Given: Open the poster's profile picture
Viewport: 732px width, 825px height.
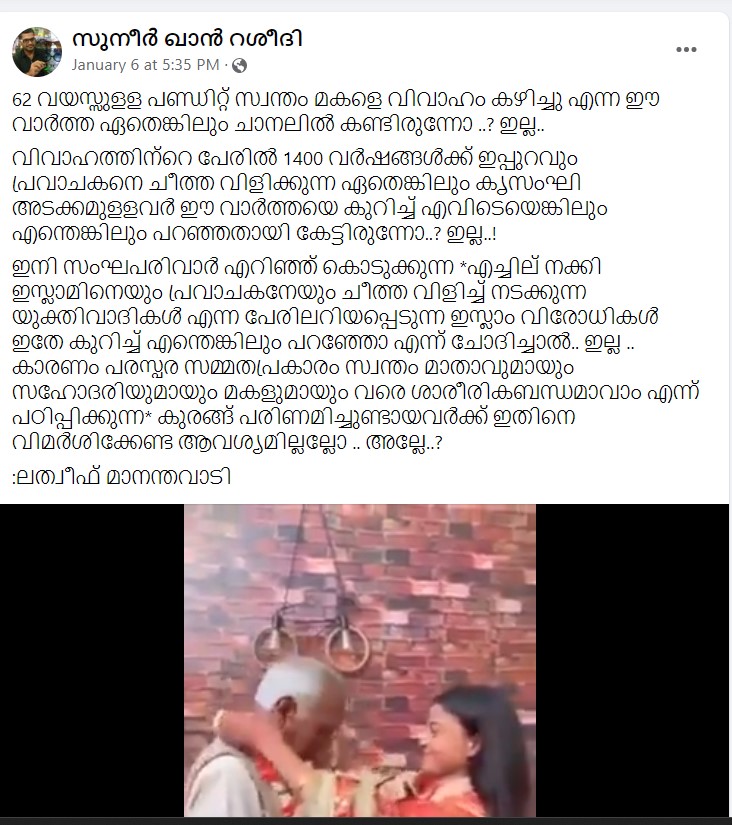Looking at the screenshot, I should pyautogui.click(x=37, y=51).
